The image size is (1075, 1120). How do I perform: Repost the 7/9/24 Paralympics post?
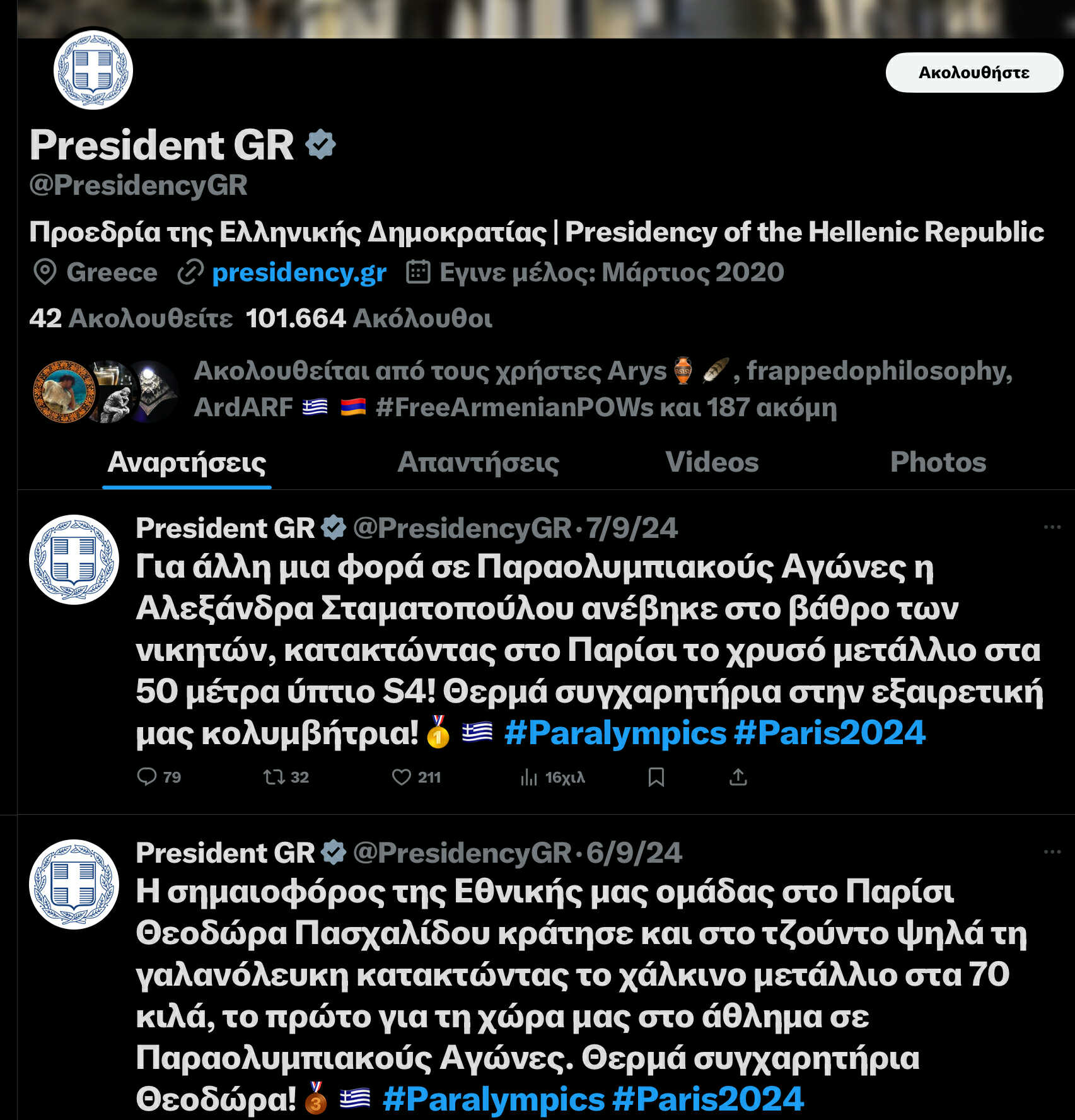click(275, 777)
